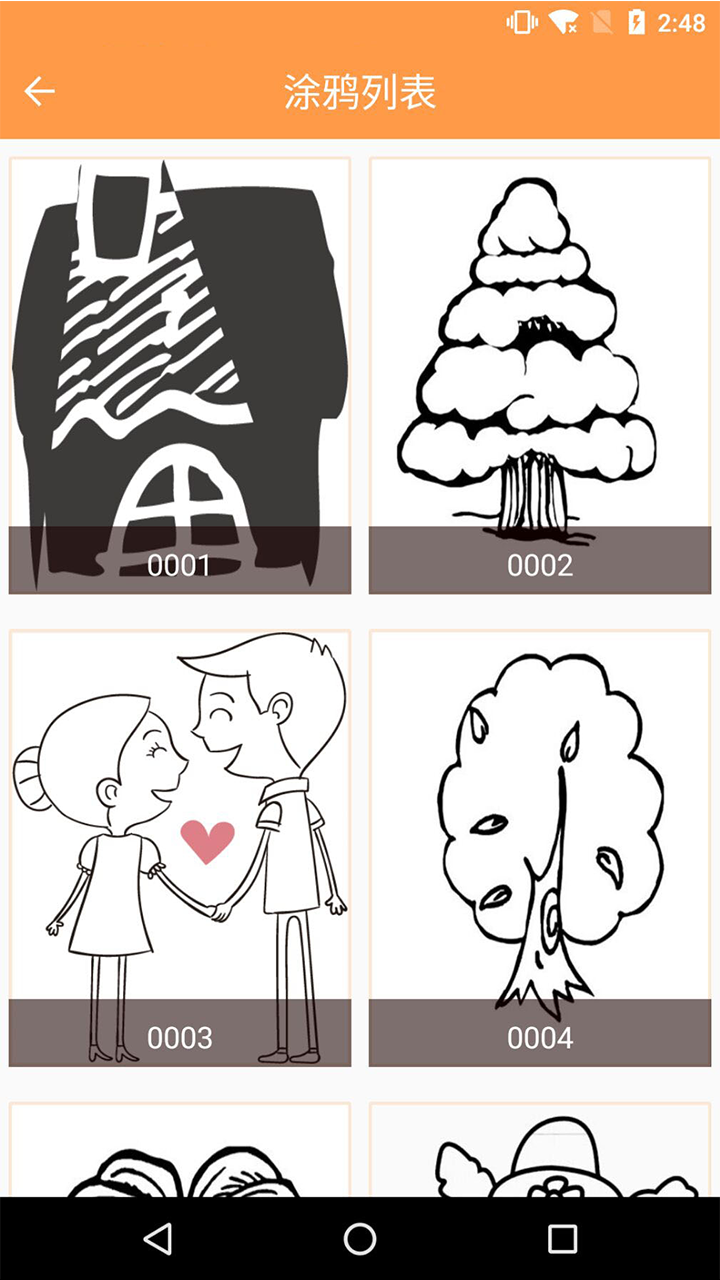Image resolution: width=720 pixels, height=1280 pixels.
Task: Select the couple doodle 0003
Action: pyautogui.click(x=180, y=848)
